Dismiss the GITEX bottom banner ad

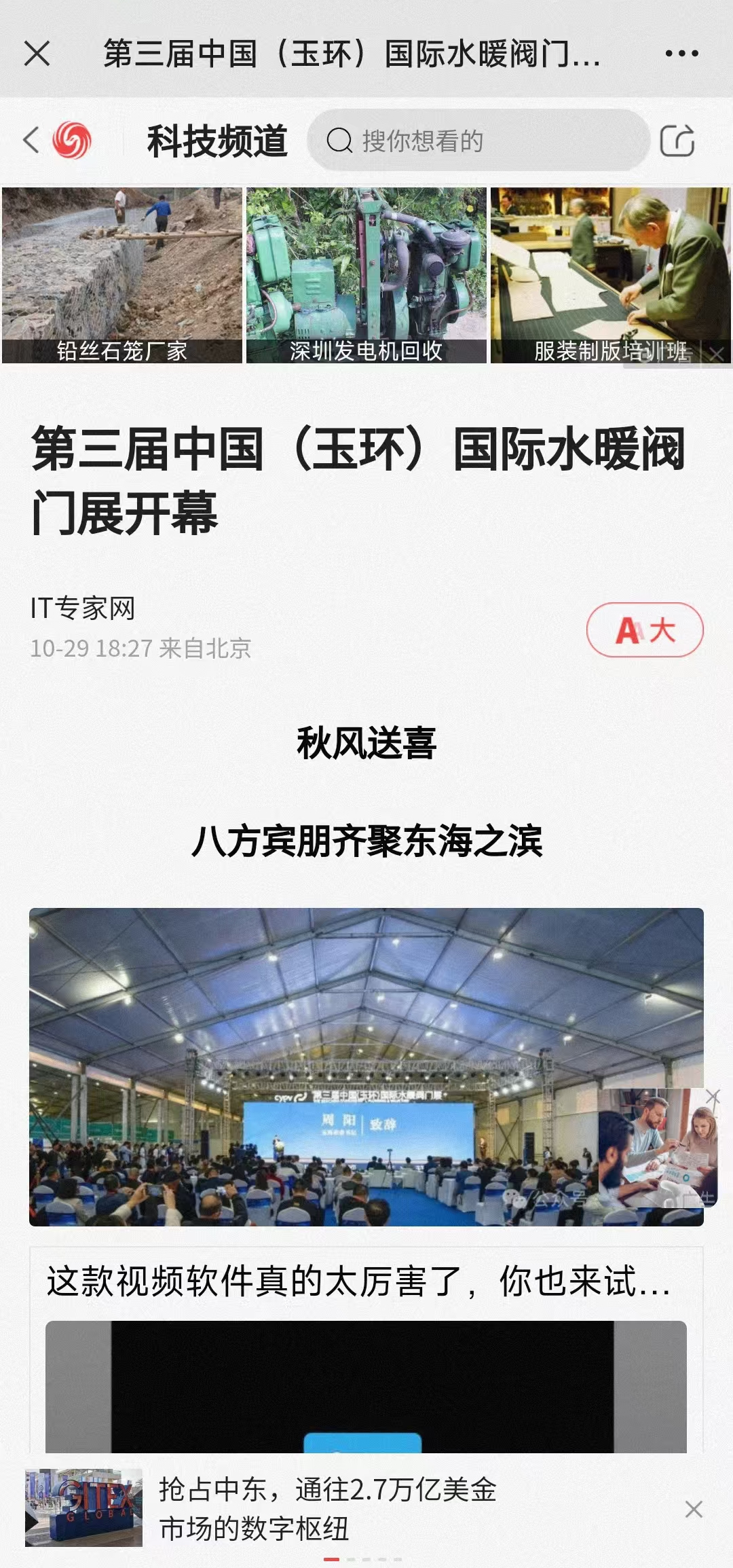[694, 1509]
